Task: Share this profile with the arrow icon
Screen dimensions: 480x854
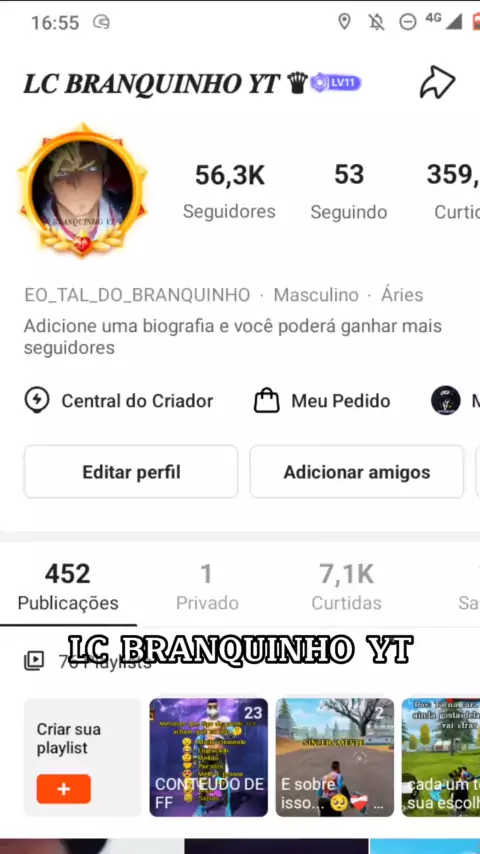Action: pyautogui.click(x=437, y=83)
